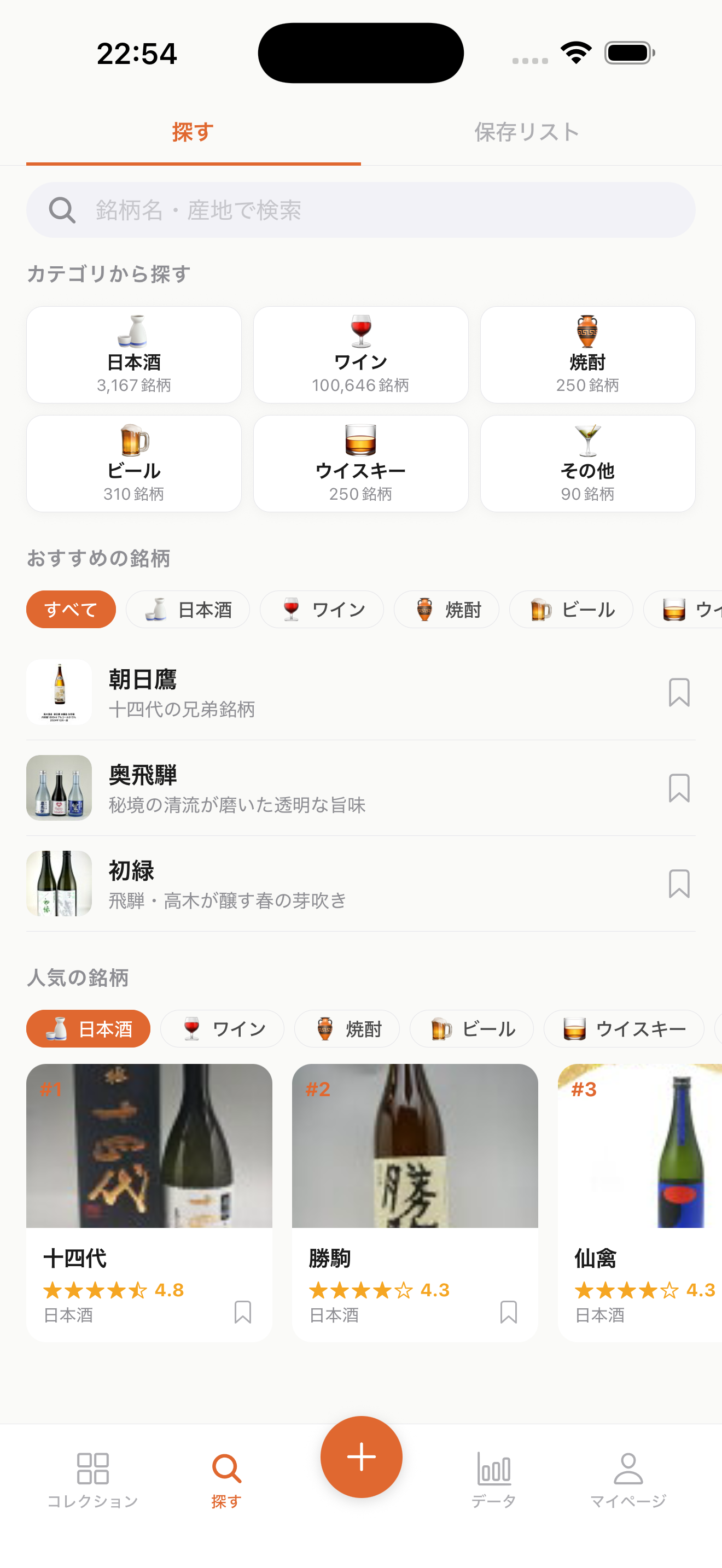Open the その他 category card
722x1568 pixels.
[x=587, y=463]
